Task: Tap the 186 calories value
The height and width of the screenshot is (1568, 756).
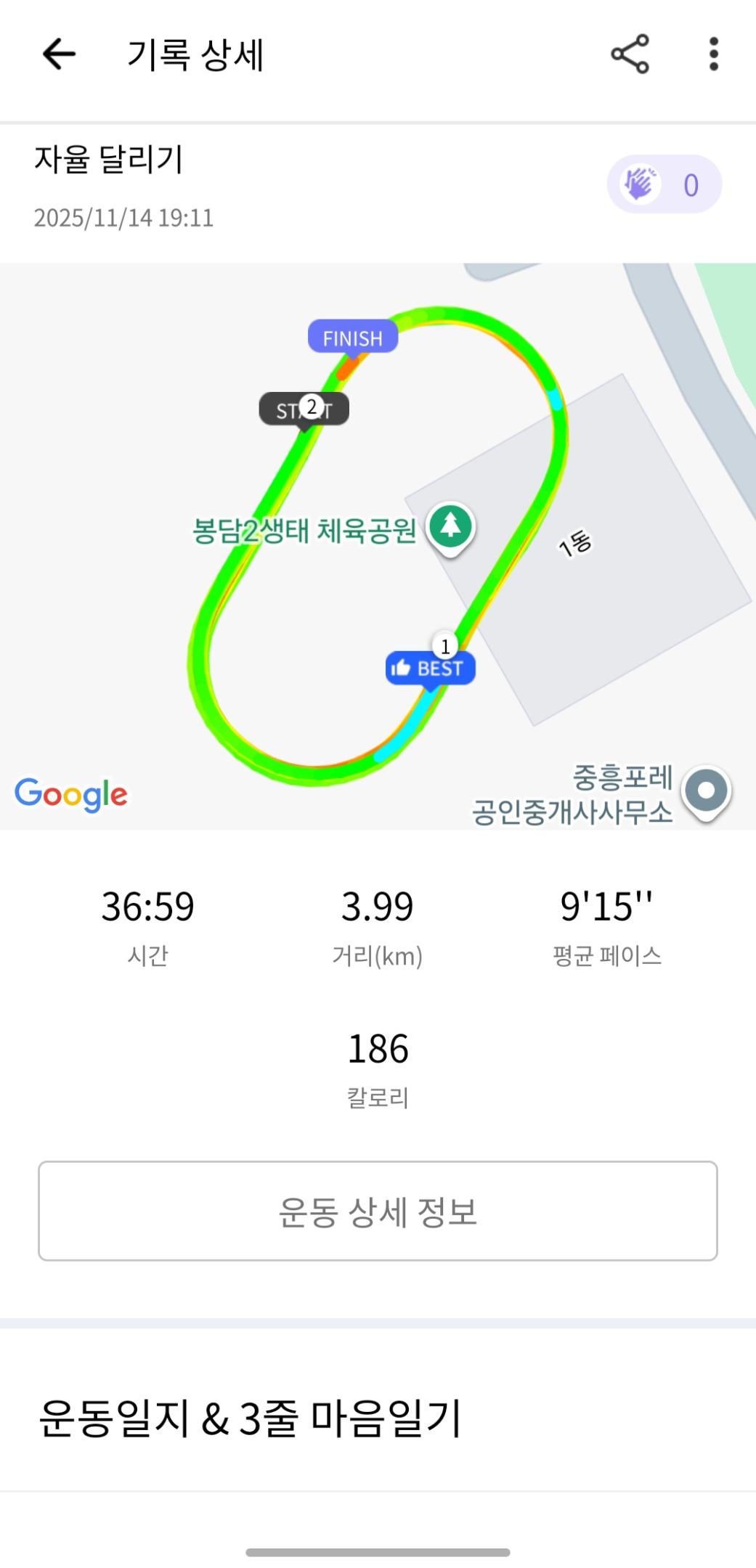Action: 378,1048
